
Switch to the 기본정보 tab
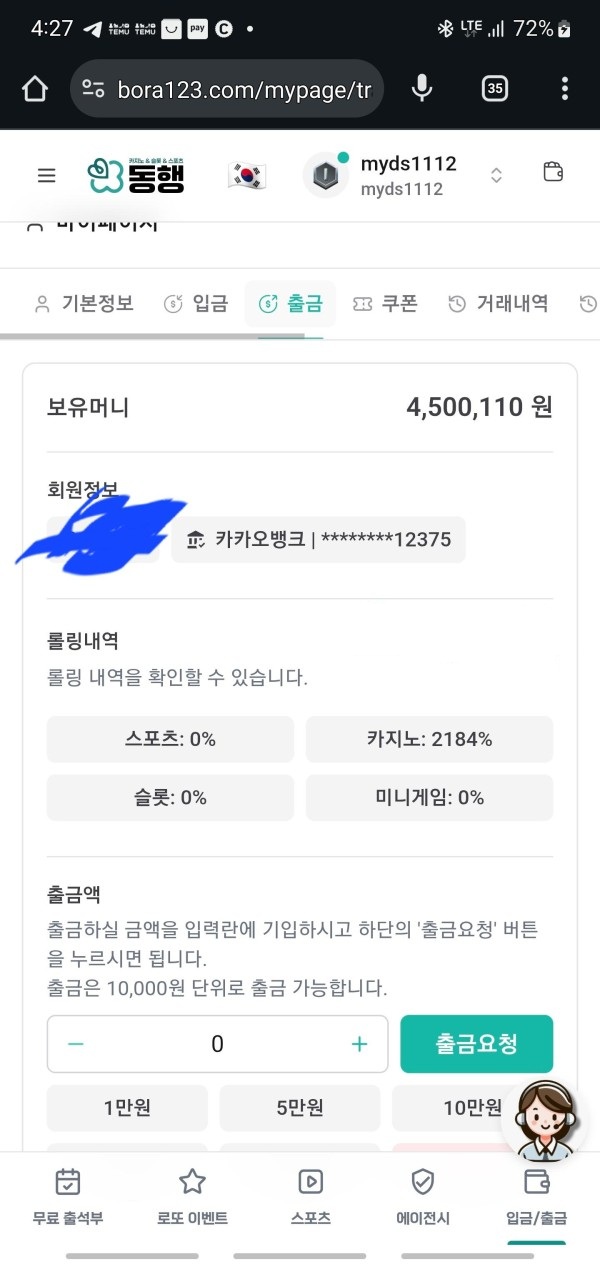click(x=84, y=303)
